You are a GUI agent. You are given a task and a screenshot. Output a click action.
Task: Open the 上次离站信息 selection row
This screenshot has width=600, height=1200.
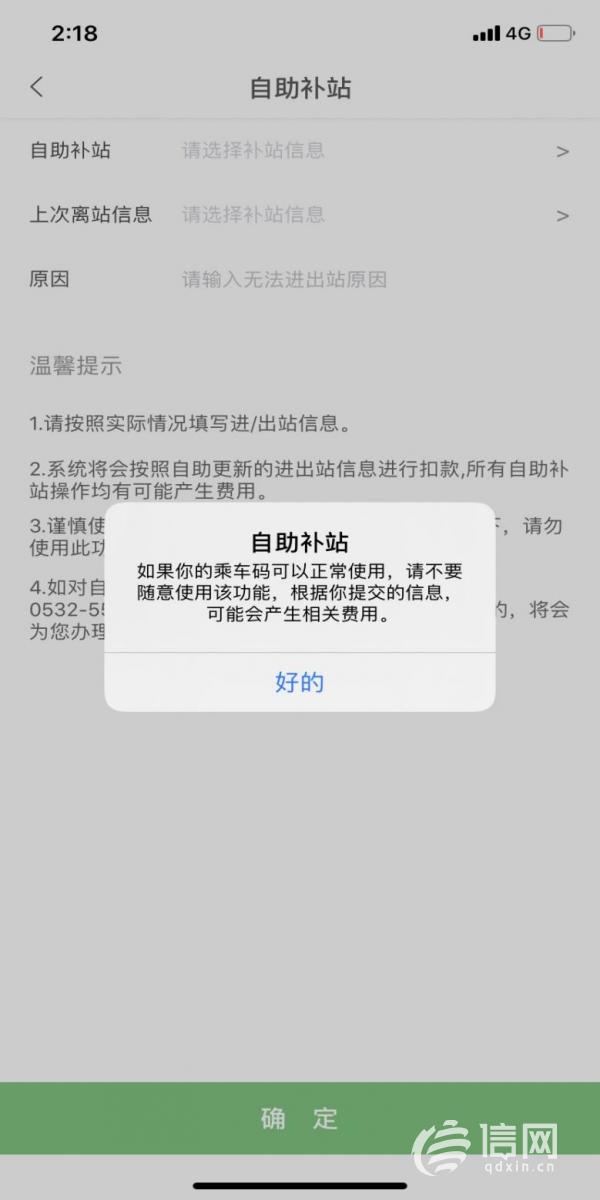click(x=300, y=214)
